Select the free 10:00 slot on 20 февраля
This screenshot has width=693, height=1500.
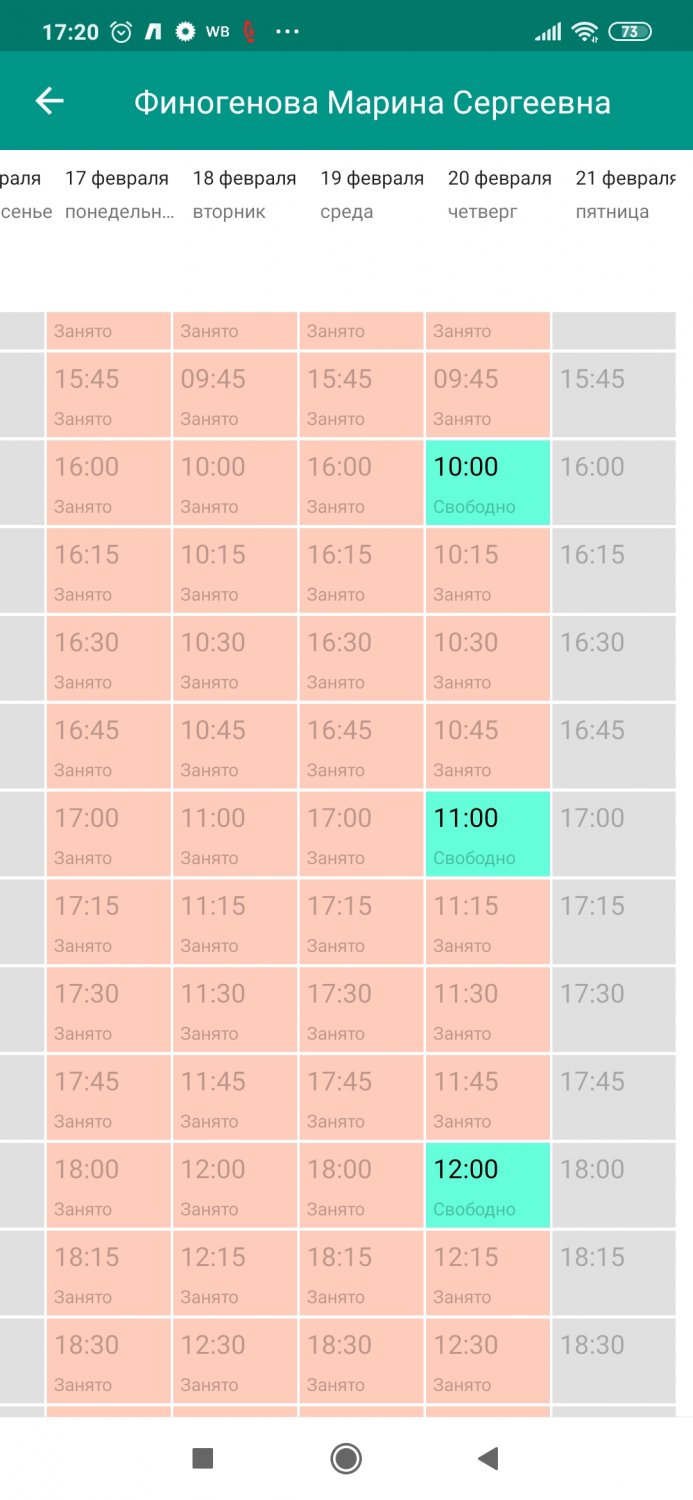tap(488, 483)
